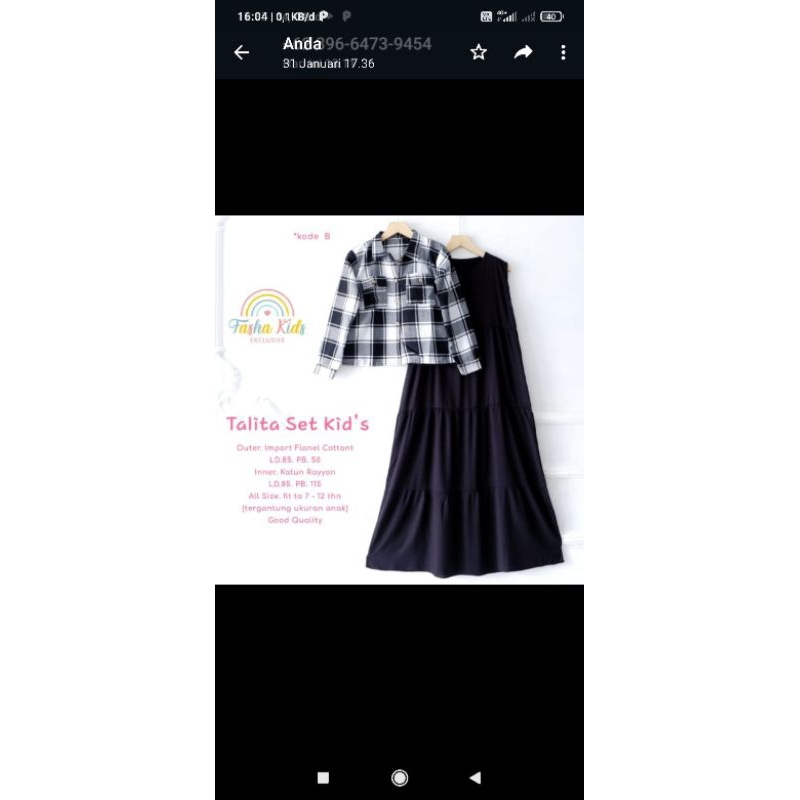Star this image message
The image size is (800, 800).
click(478, 52)
